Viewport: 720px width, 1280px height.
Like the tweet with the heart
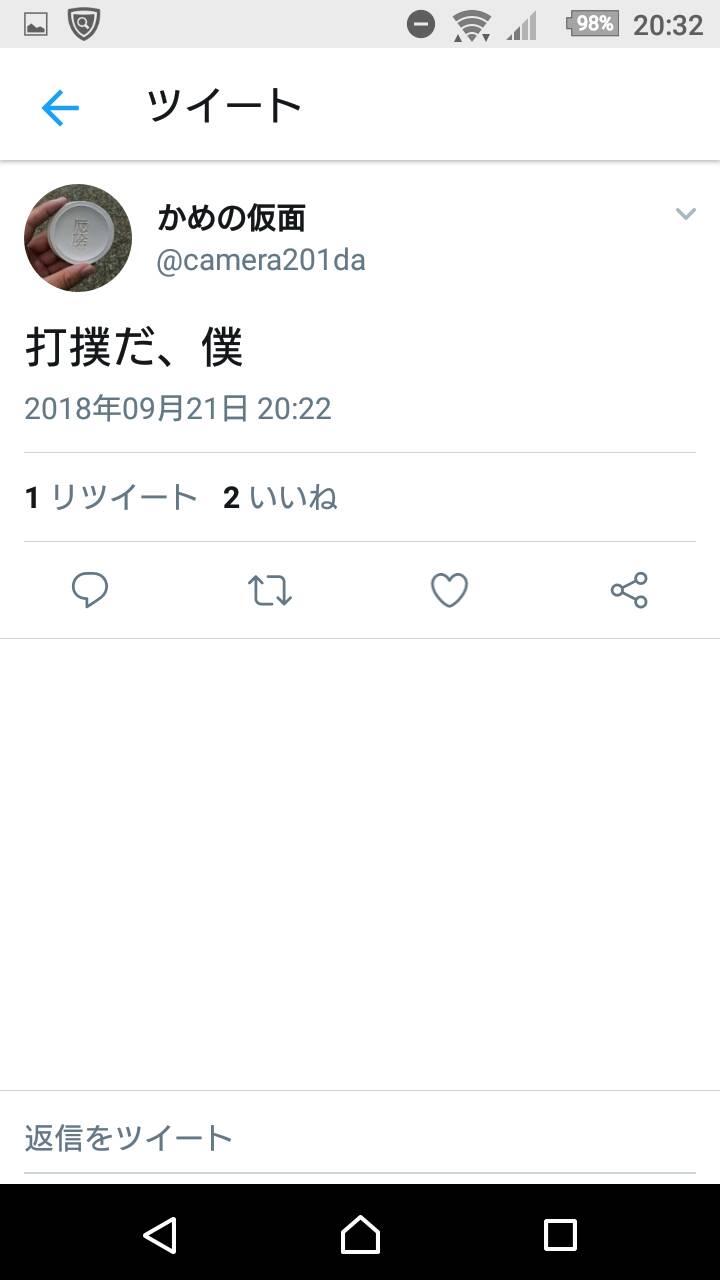tap(449, 590)
